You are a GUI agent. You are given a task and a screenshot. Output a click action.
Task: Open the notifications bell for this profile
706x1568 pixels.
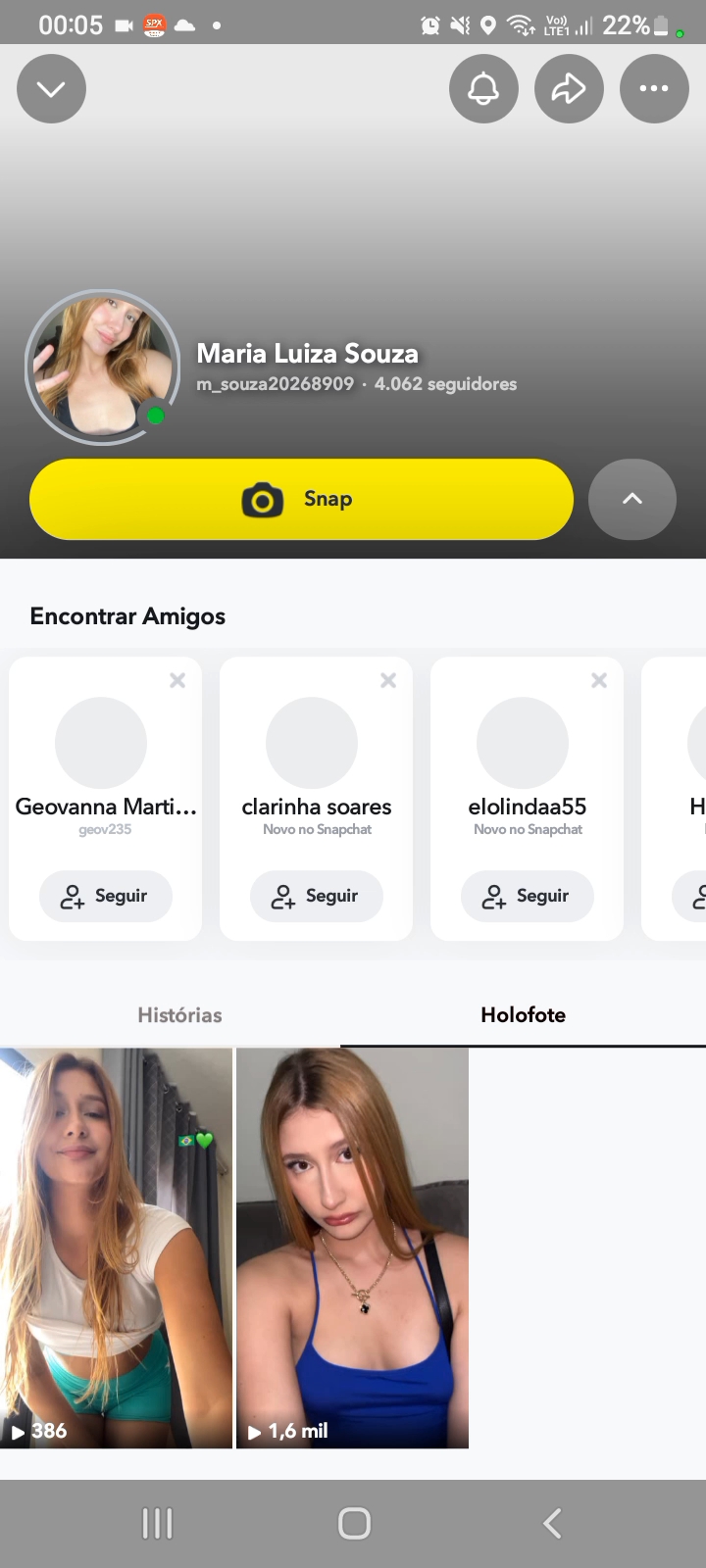(x=483, y=89)
